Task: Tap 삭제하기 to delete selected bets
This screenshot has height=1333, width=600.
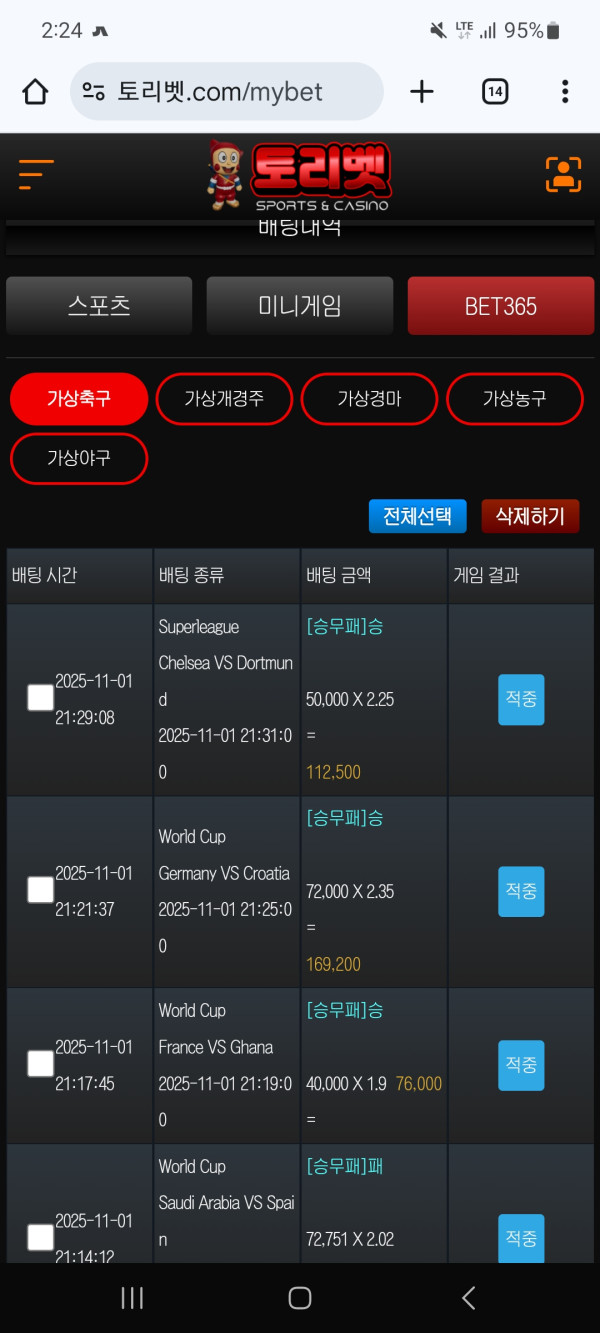Action: coord(530,516)
